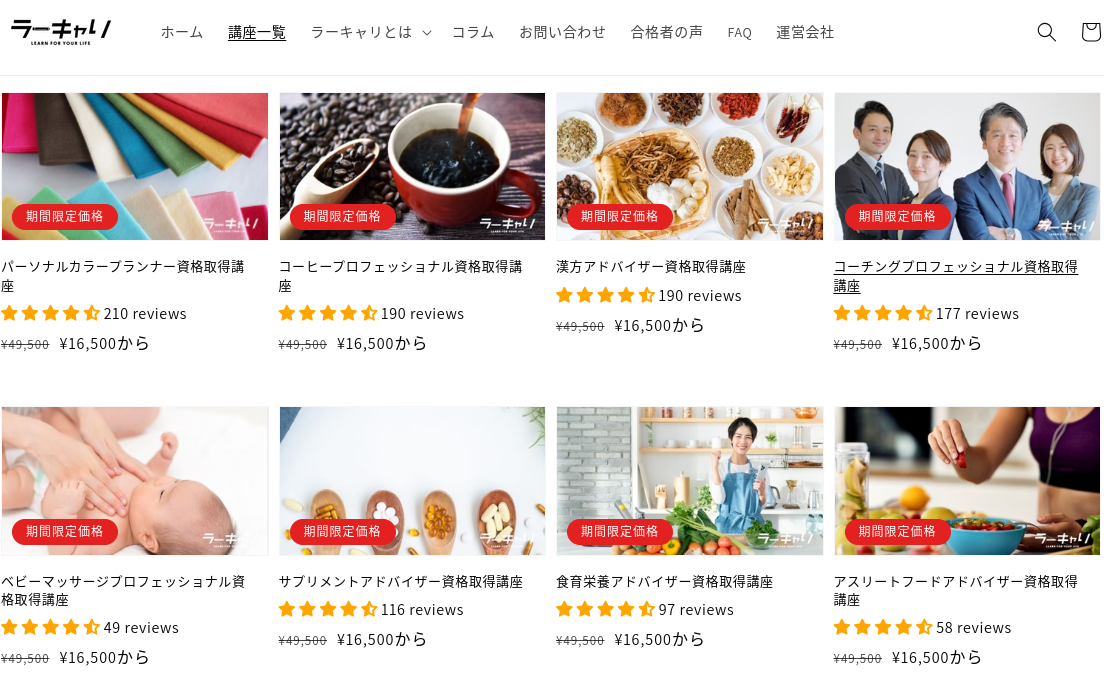View コーヒープロフェッショナル資格取得講座
1104x676 pixels.
pyautogui.click(x=400, y=276)
